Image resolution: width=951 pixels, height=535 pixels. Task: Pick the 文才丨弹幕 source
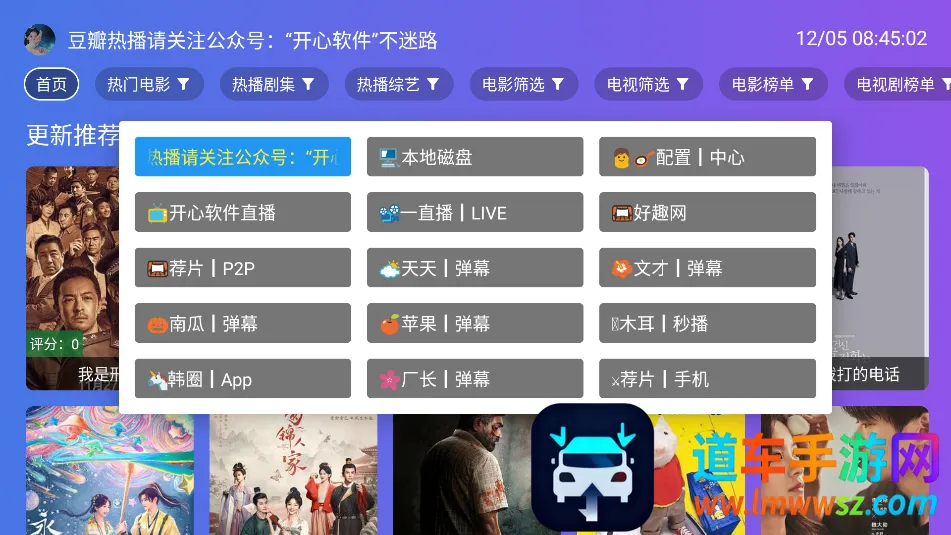point(707,268)
